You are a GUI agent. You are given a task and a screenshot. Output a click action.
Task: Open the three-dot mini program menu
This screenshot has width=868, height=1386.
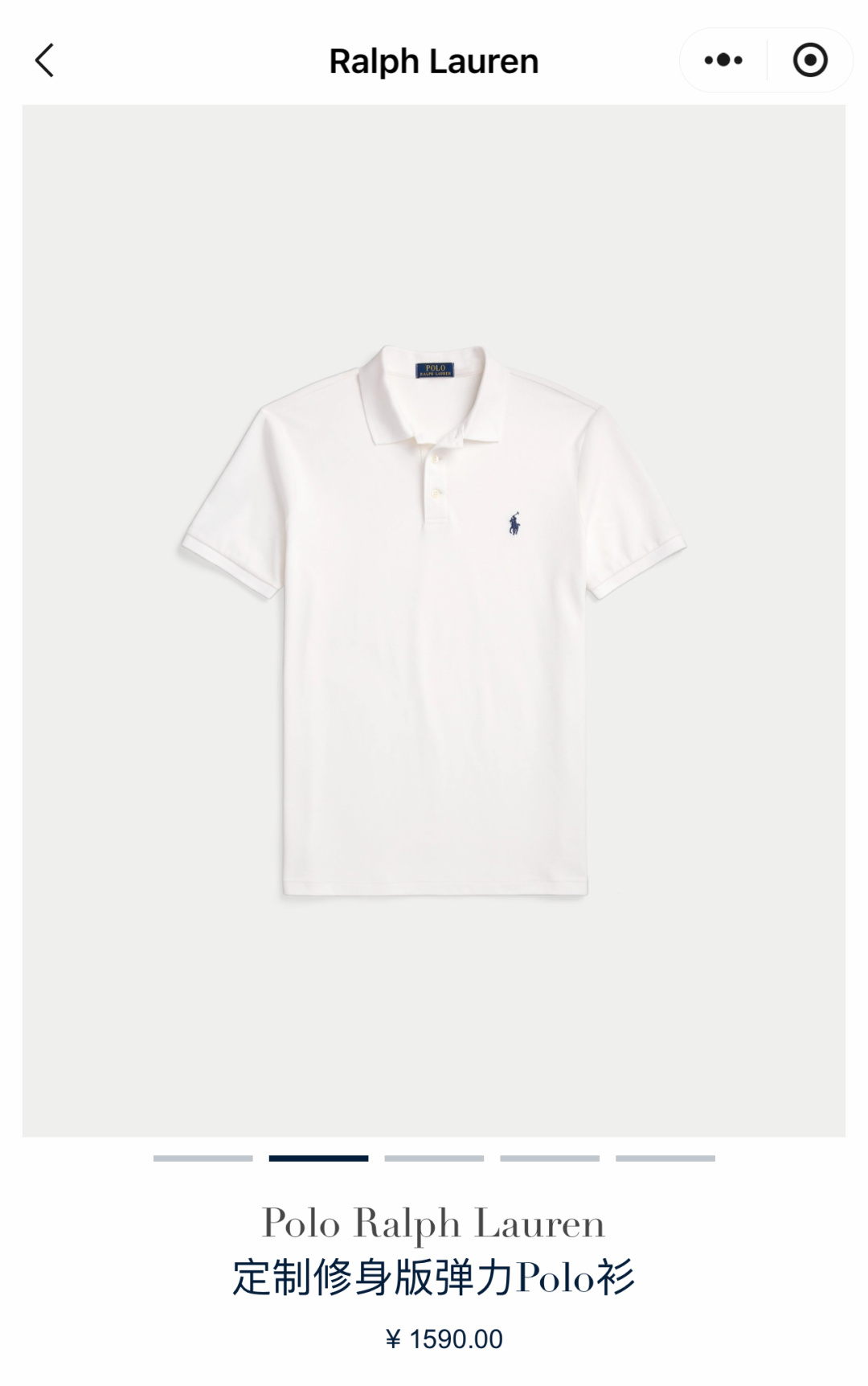click(x=723, y=60)
